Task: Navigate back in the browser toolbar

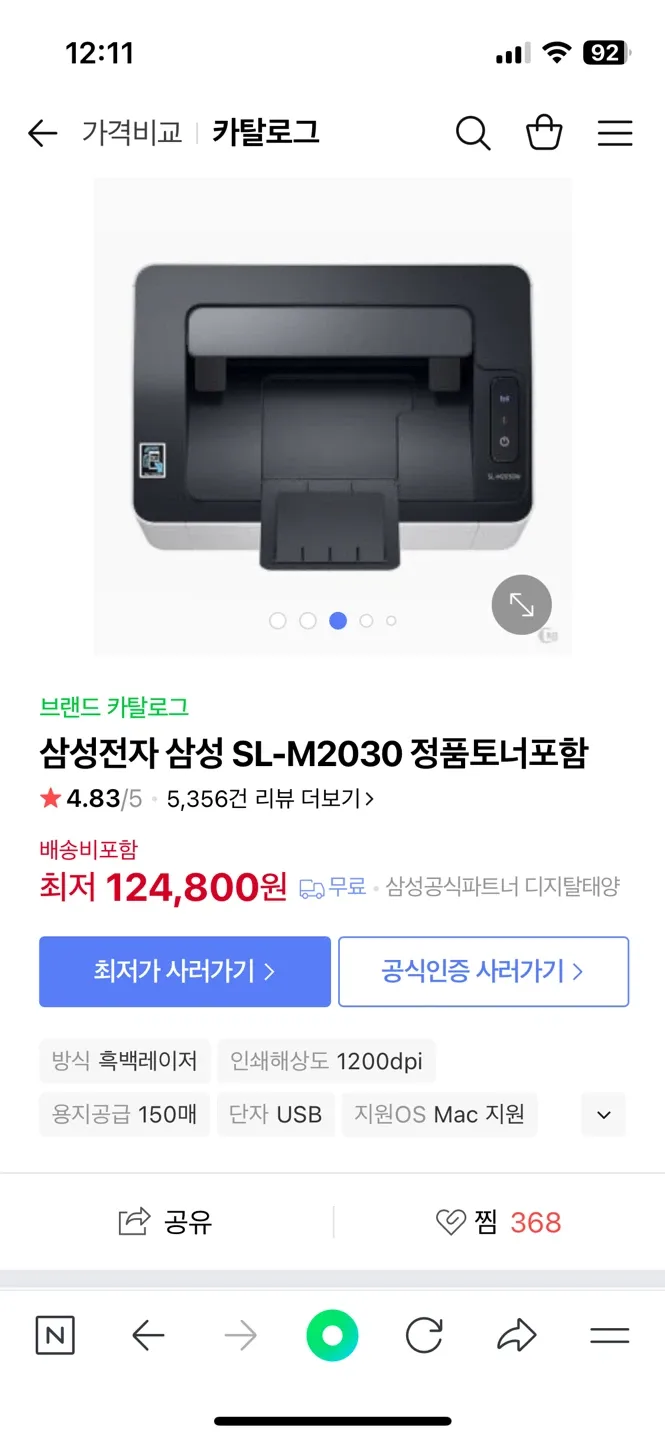Action: pos(148,1335)
